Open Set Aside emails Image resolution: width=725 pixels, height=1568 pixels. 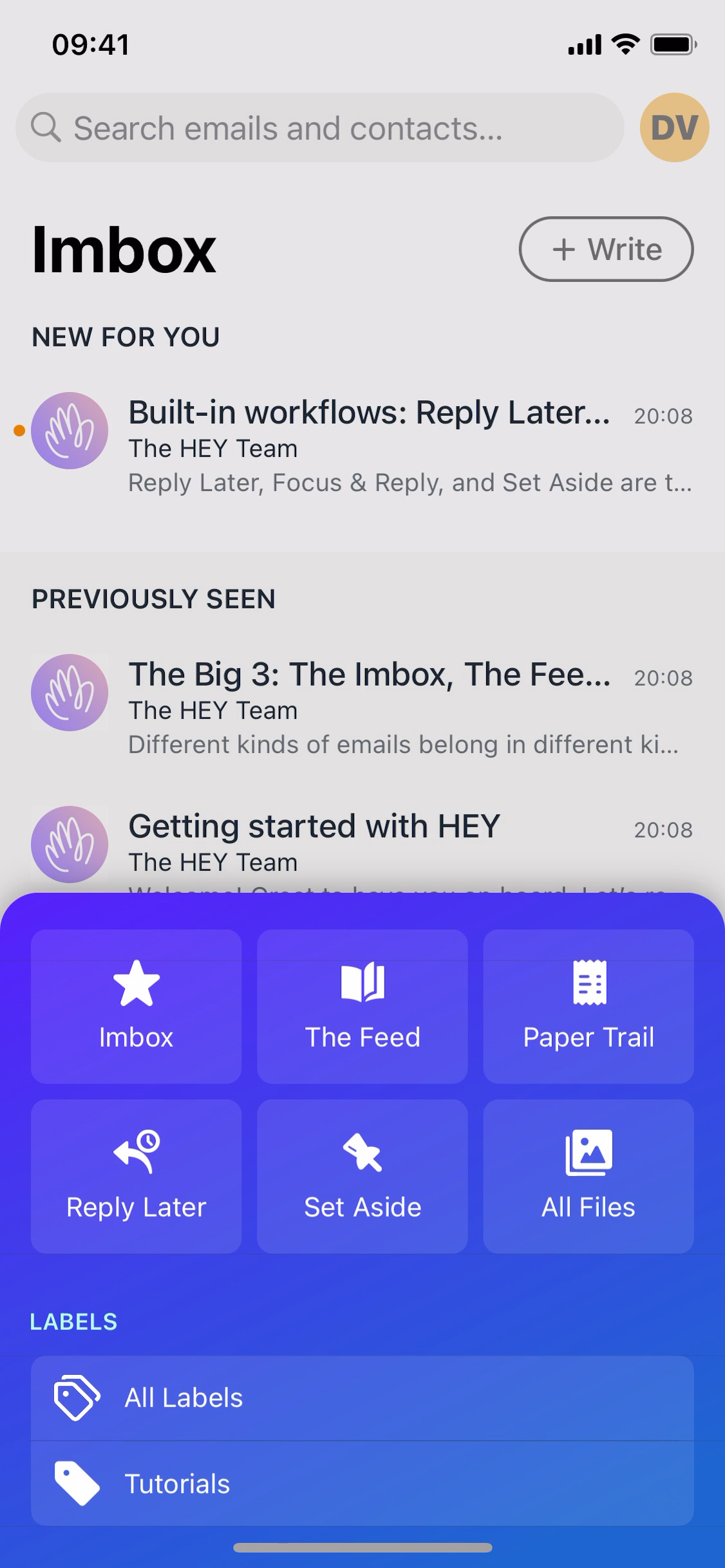pyautogui.click(x=362, y=1176)
